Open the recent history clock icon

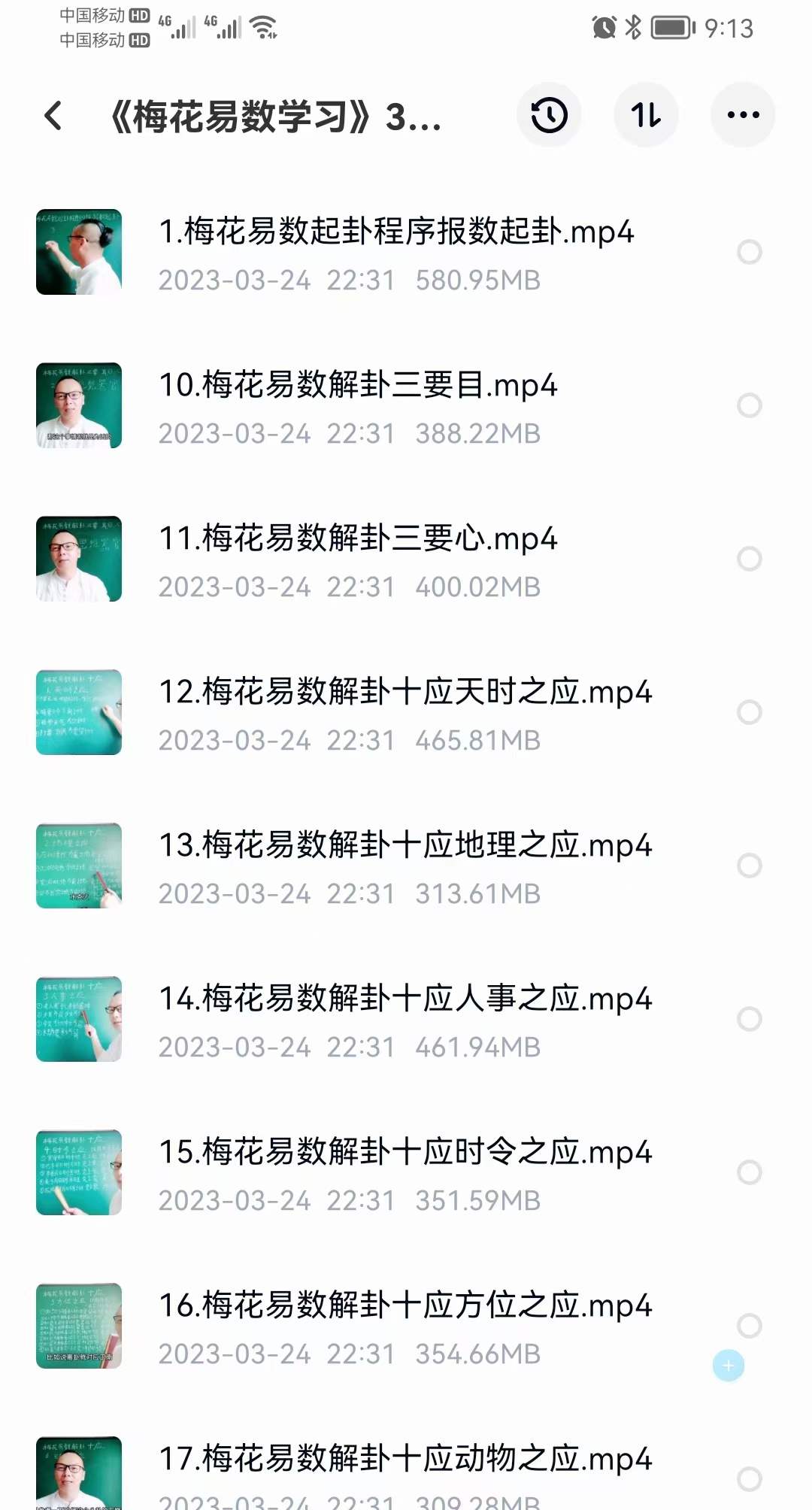pos(550,114)
